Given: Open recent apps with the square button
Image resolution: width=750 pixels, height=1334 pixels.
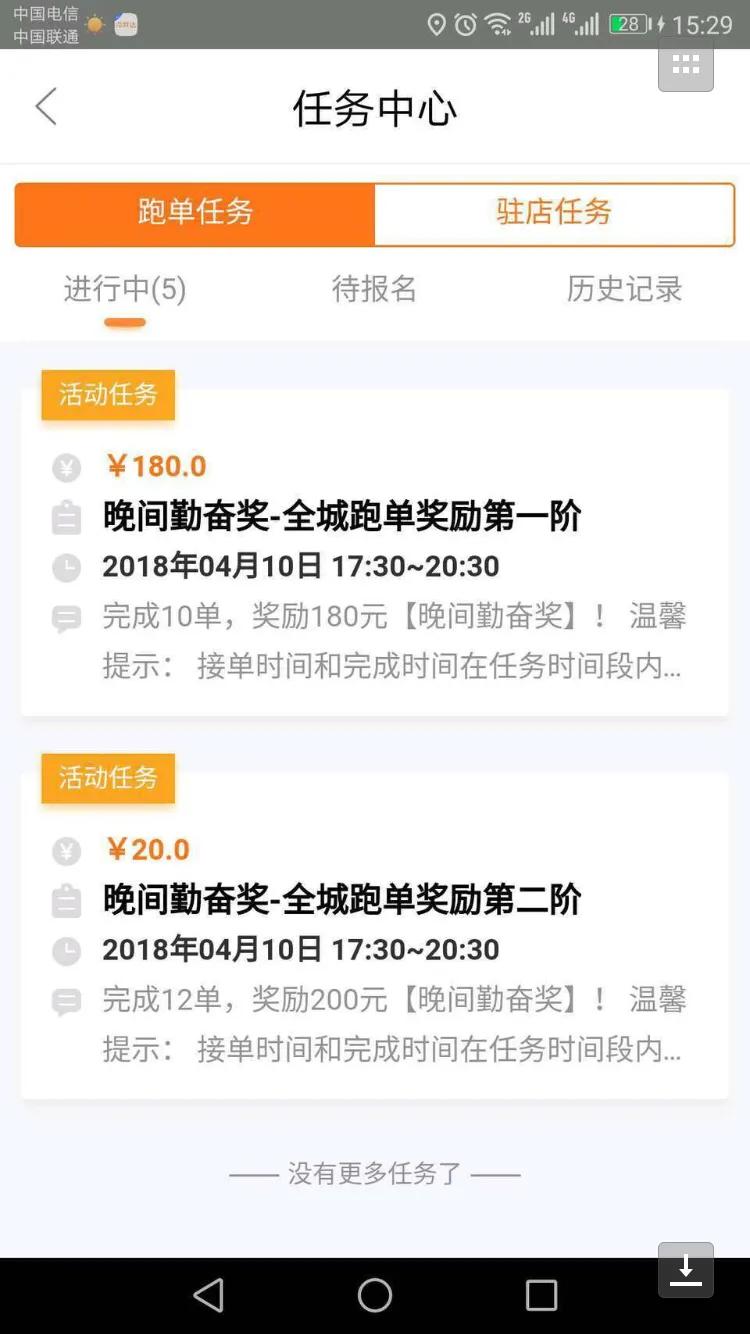Looking at the screenshot, I should pyautogui.click(x=541, y=1296).
